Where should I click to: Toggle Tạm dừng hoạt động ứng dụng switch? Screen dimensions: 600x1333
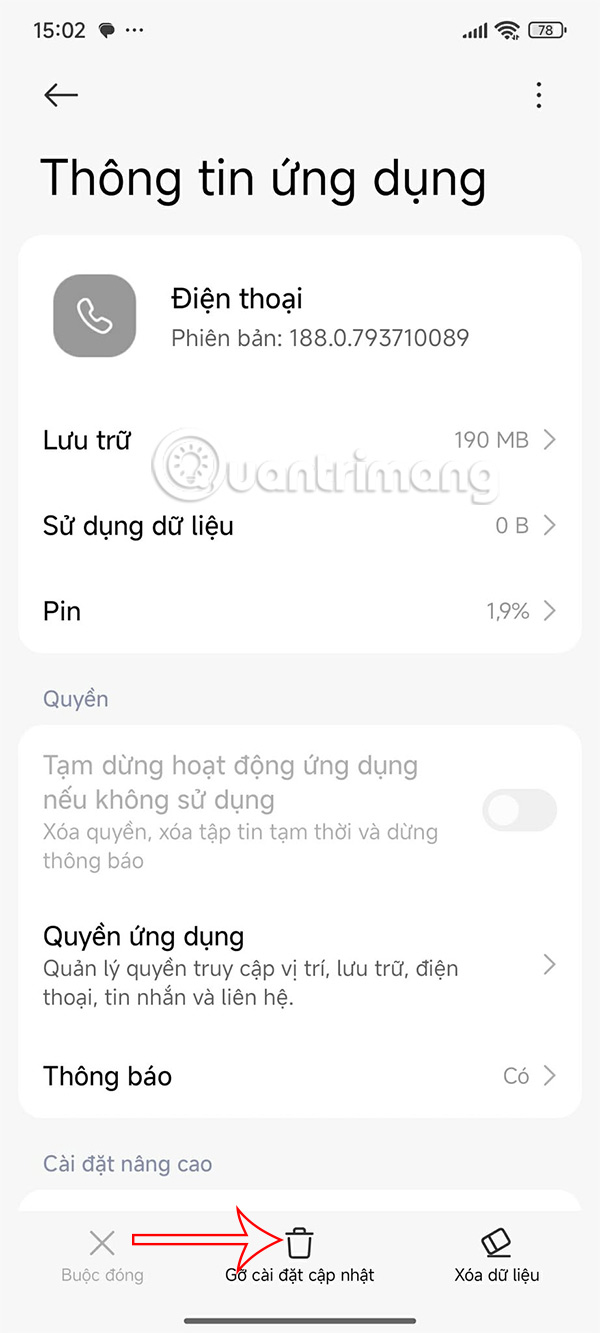(x=519, y=810)
